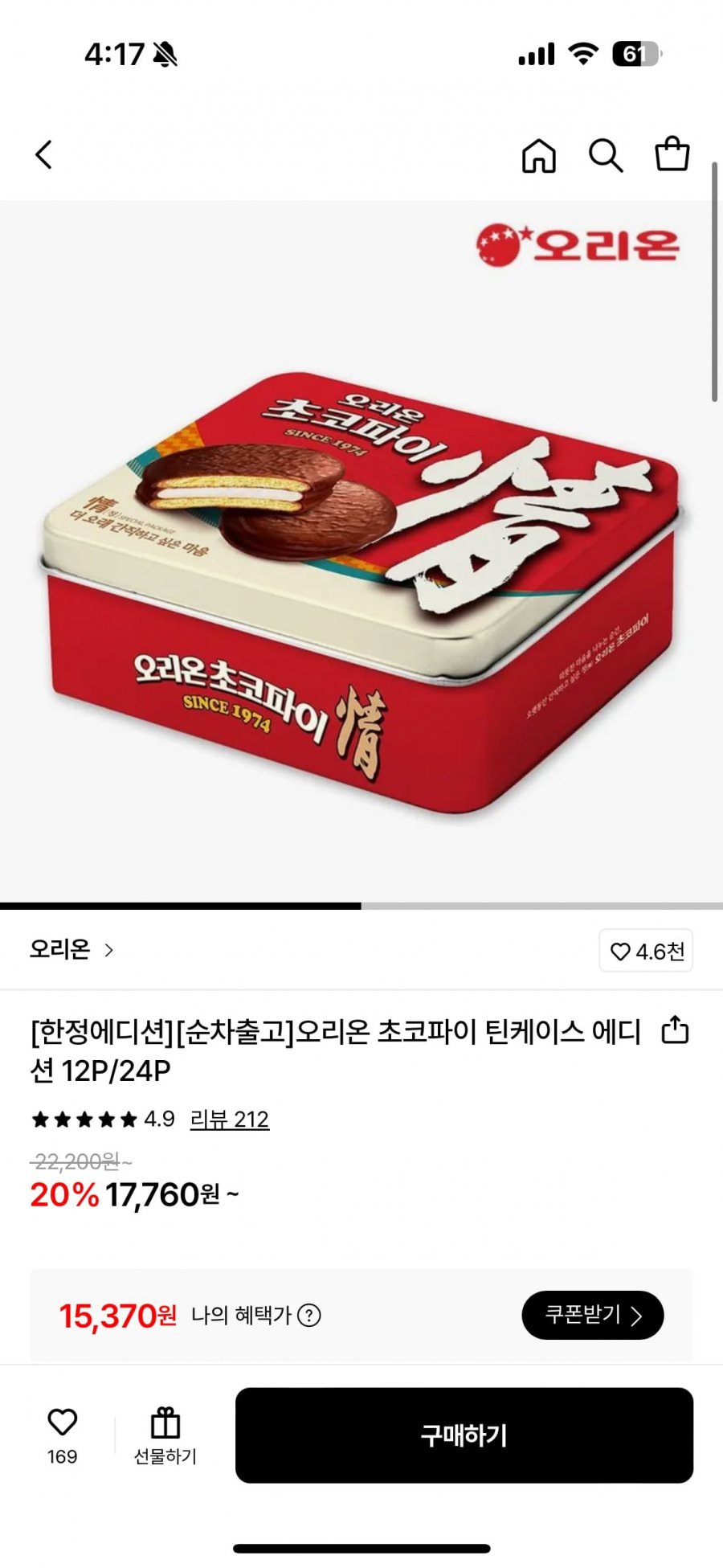Open the home icon in top bar

[538, 155]
